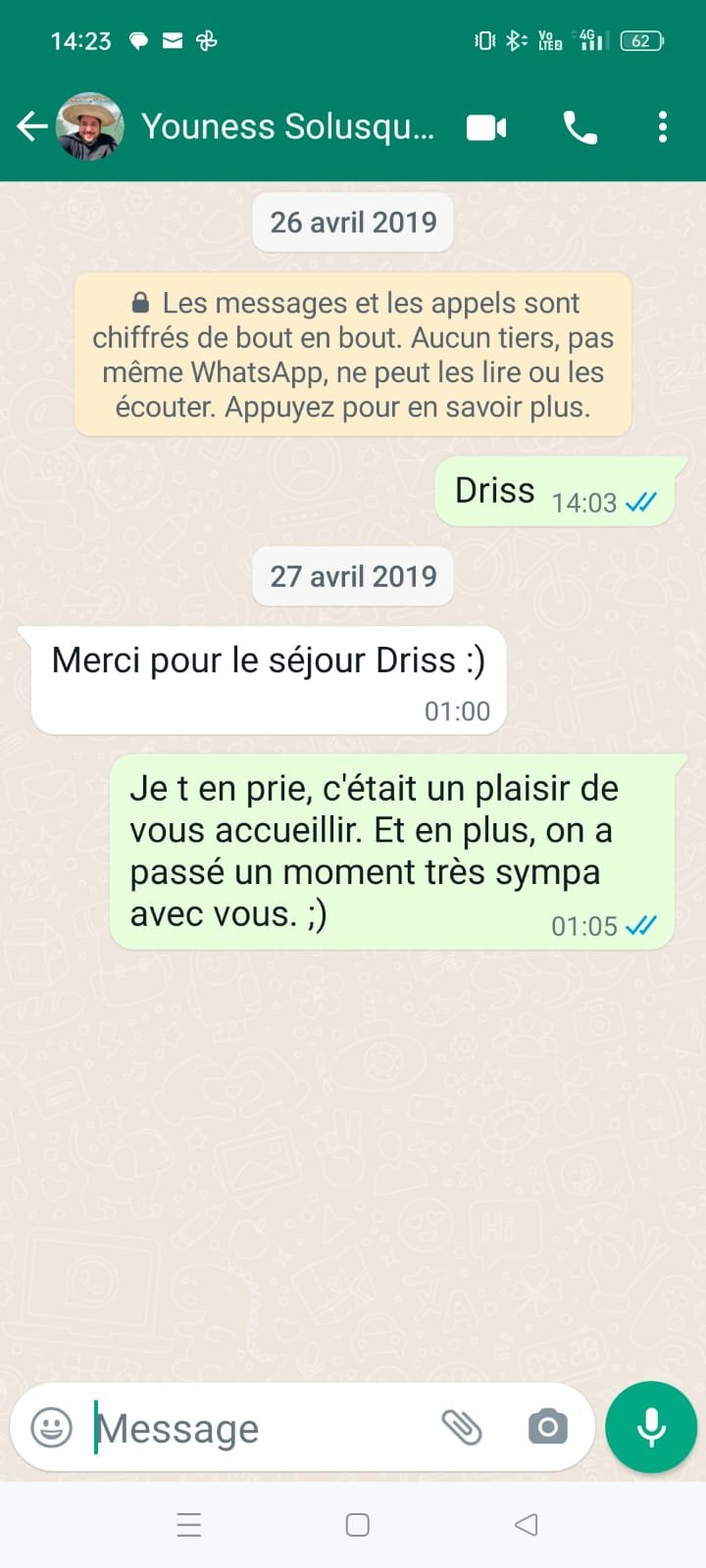The height and width of the screenshot is (1568, 706).
Task: Check the Bluetooth status icon
Action: [514, 39]
